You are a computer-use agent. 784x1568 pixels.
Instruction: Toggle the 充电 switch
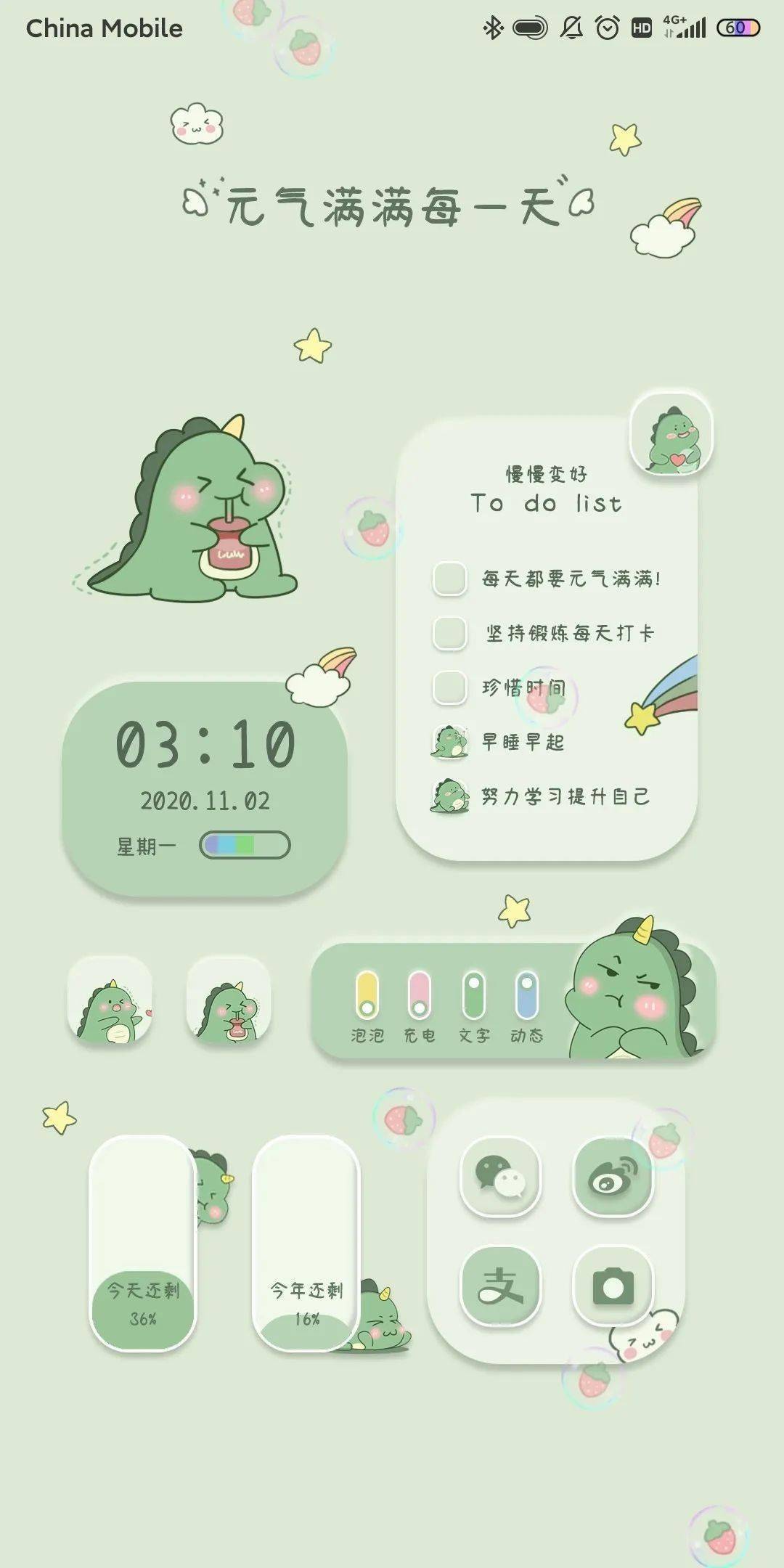tap(420, 995)
